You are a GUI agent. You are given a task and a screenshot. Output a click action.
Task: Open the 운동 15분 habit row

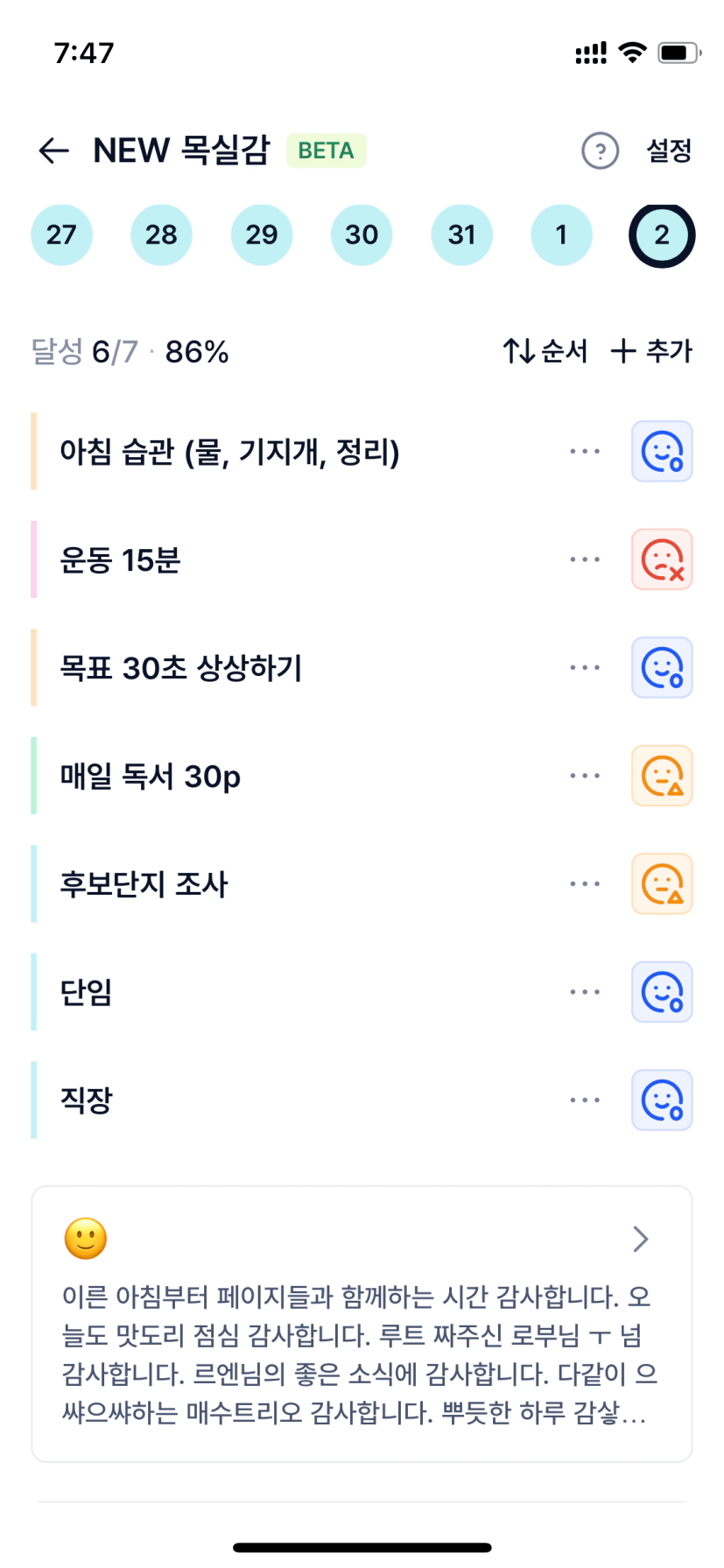pyautogui.click(x=263, y=559)
